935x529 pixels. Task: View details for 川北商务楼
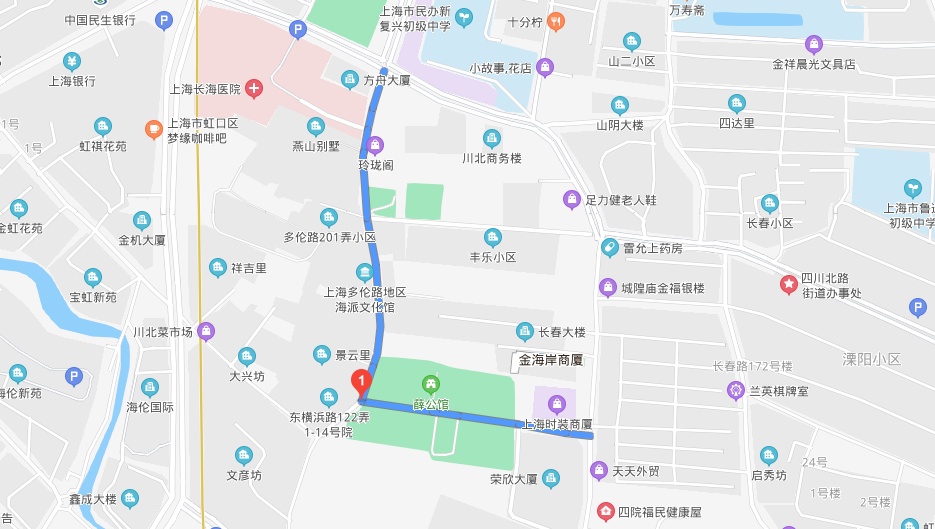click(x=491, y=138)
